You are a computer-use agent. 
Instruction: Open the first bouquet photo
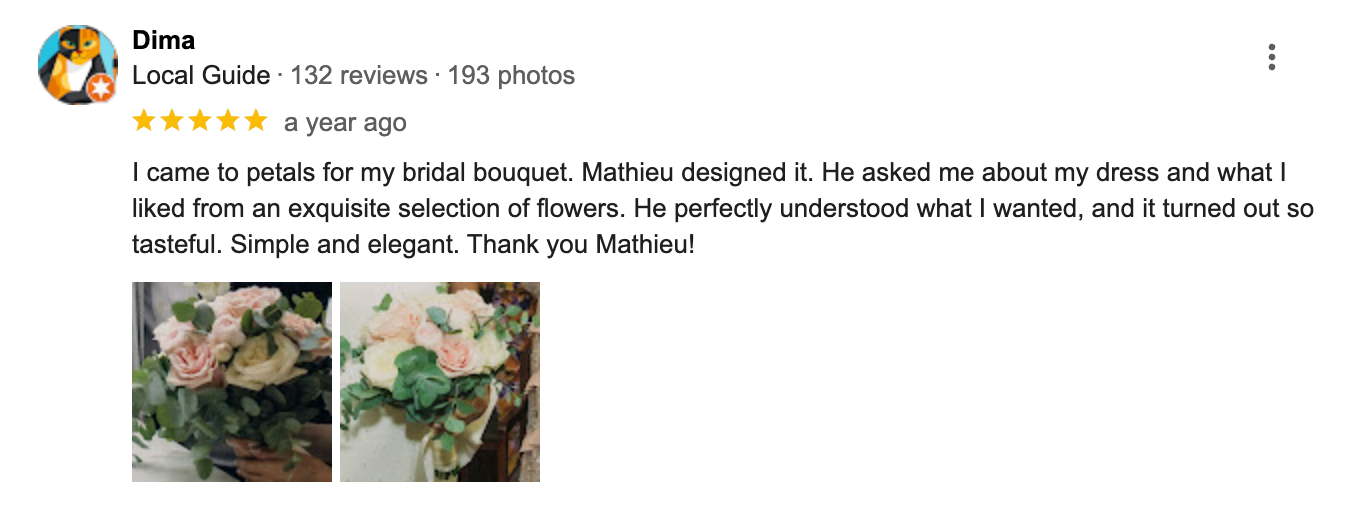(x=232, y=382)
